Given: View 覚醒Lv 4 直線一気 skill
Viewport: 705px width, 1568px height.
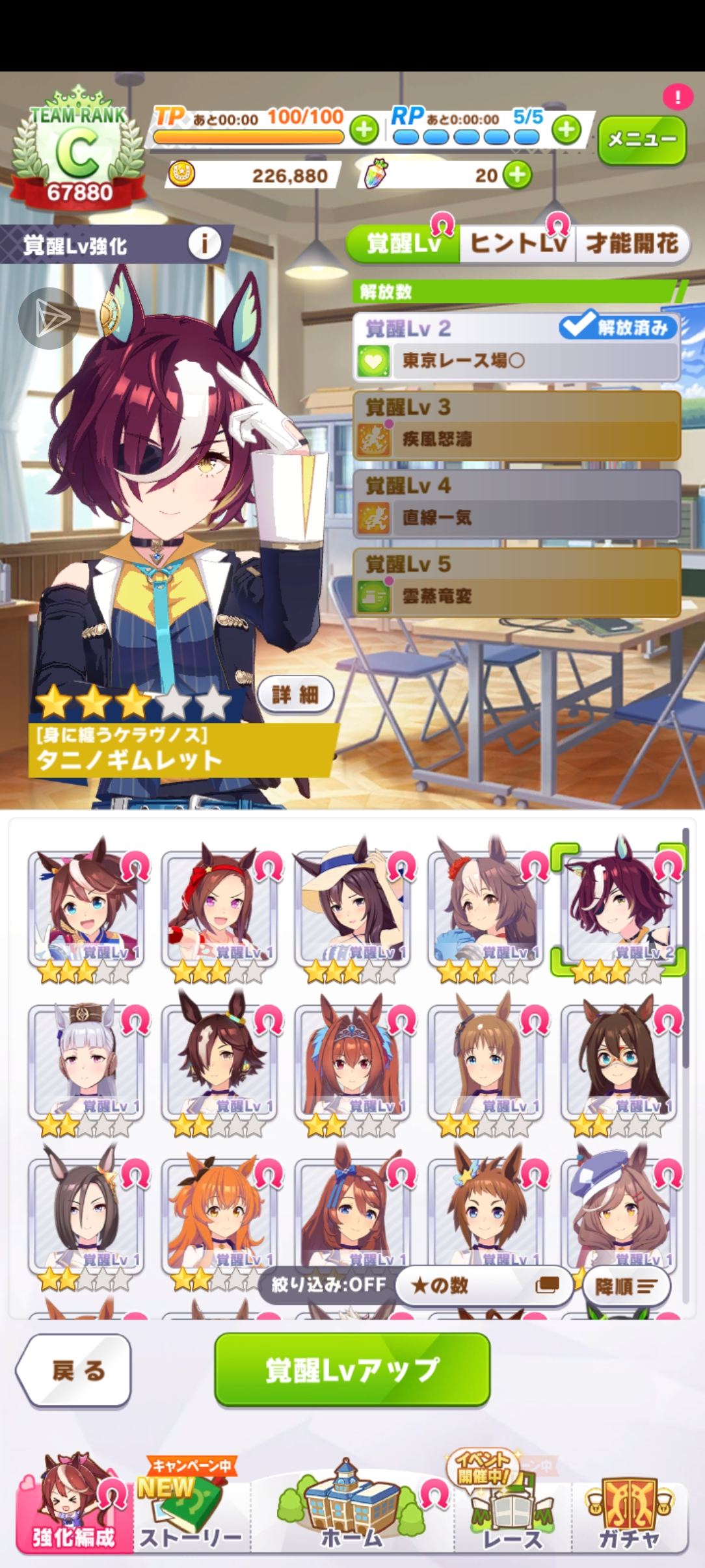Looking at the screenshot, I should coord(516,504).
